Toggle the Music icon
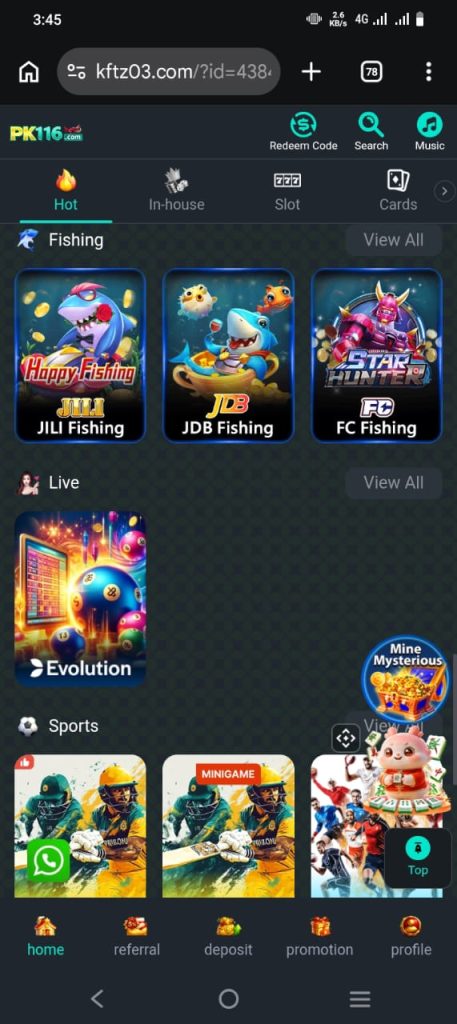The width and height of the screenshot is (457, 1024). coord(430,131)
